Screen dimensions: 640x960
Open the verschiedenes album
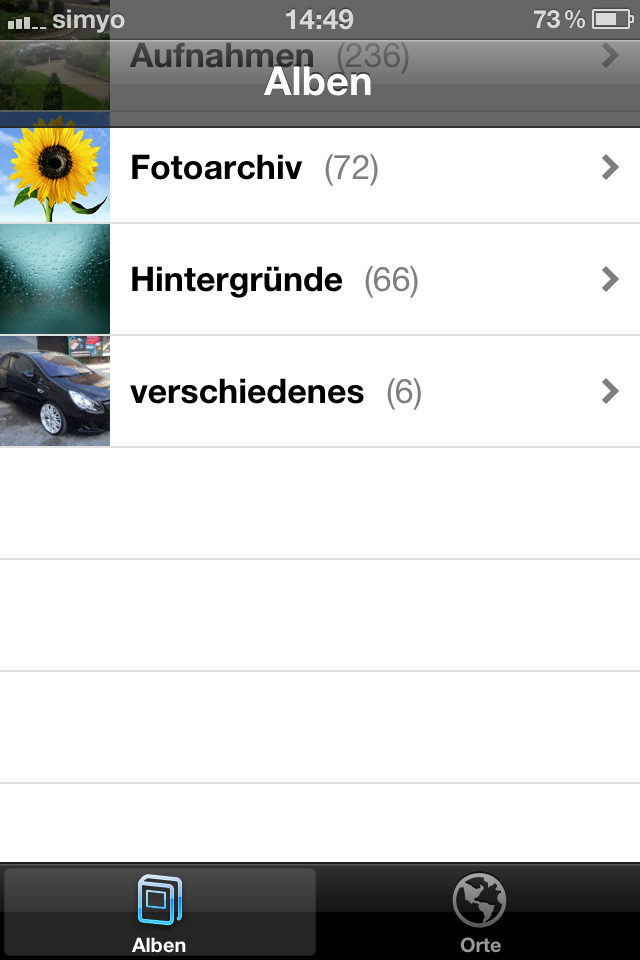pos(320,392)
